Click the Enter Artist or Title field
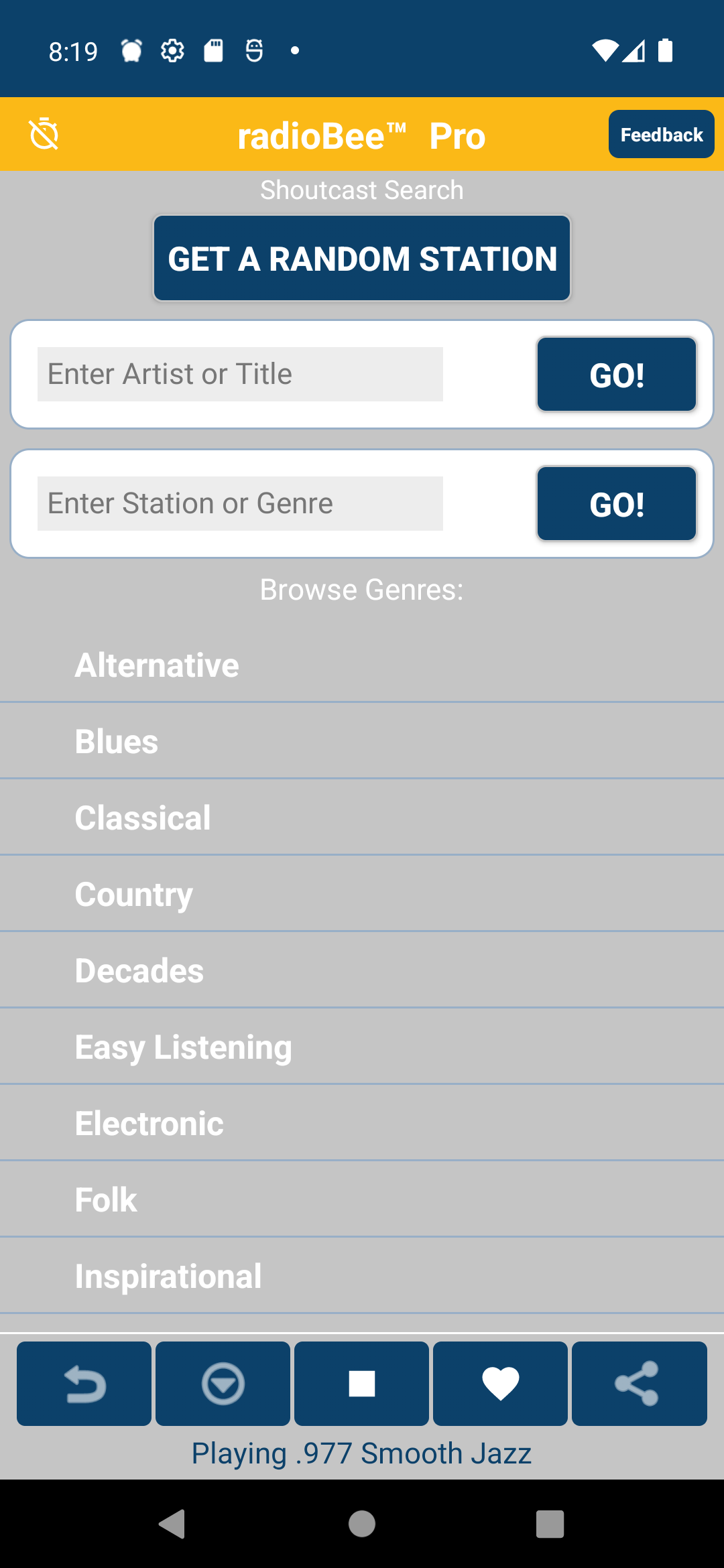Viewport: 724px width, 1568px height. [x=240, y=373]
